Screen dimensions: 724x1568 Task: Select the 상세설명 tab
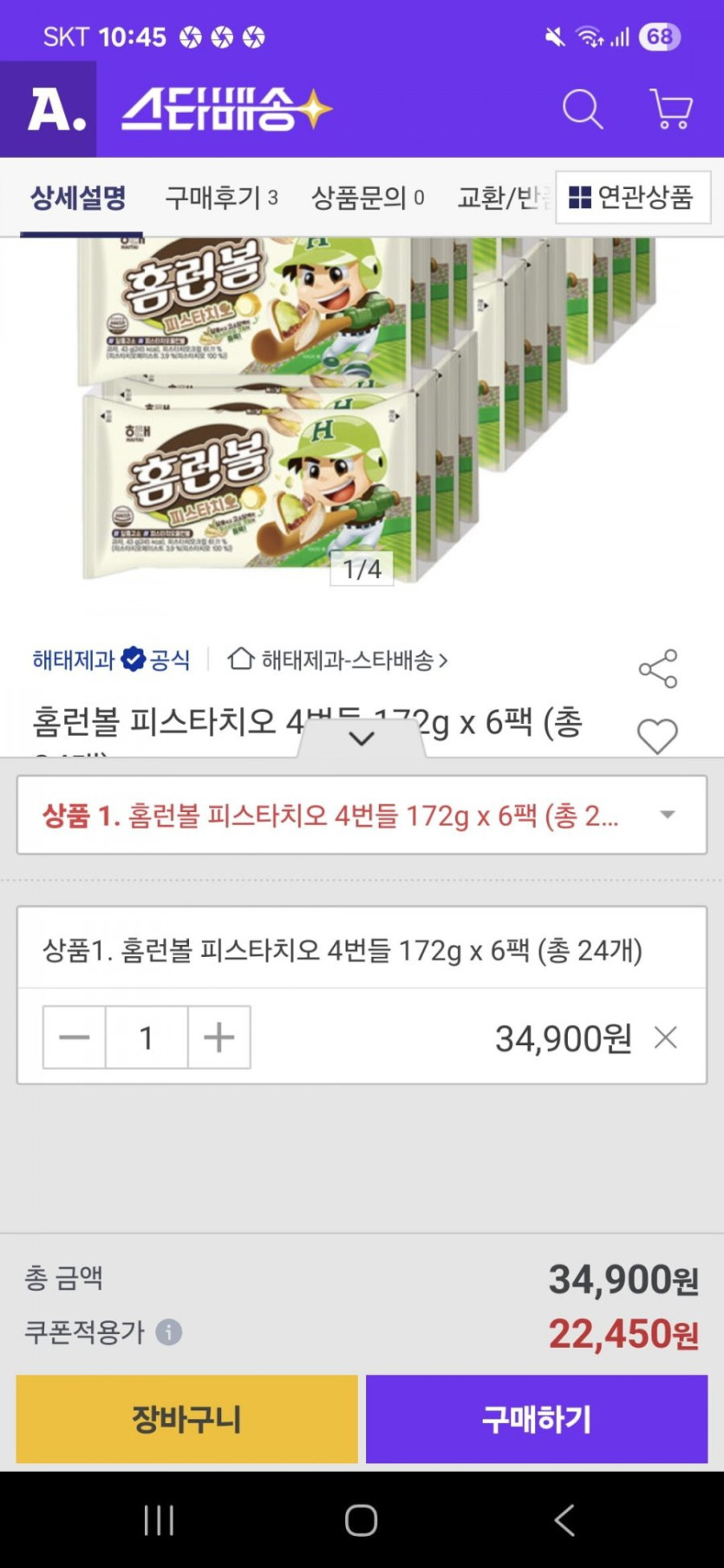pyautogui.click(x=79, y=198)
